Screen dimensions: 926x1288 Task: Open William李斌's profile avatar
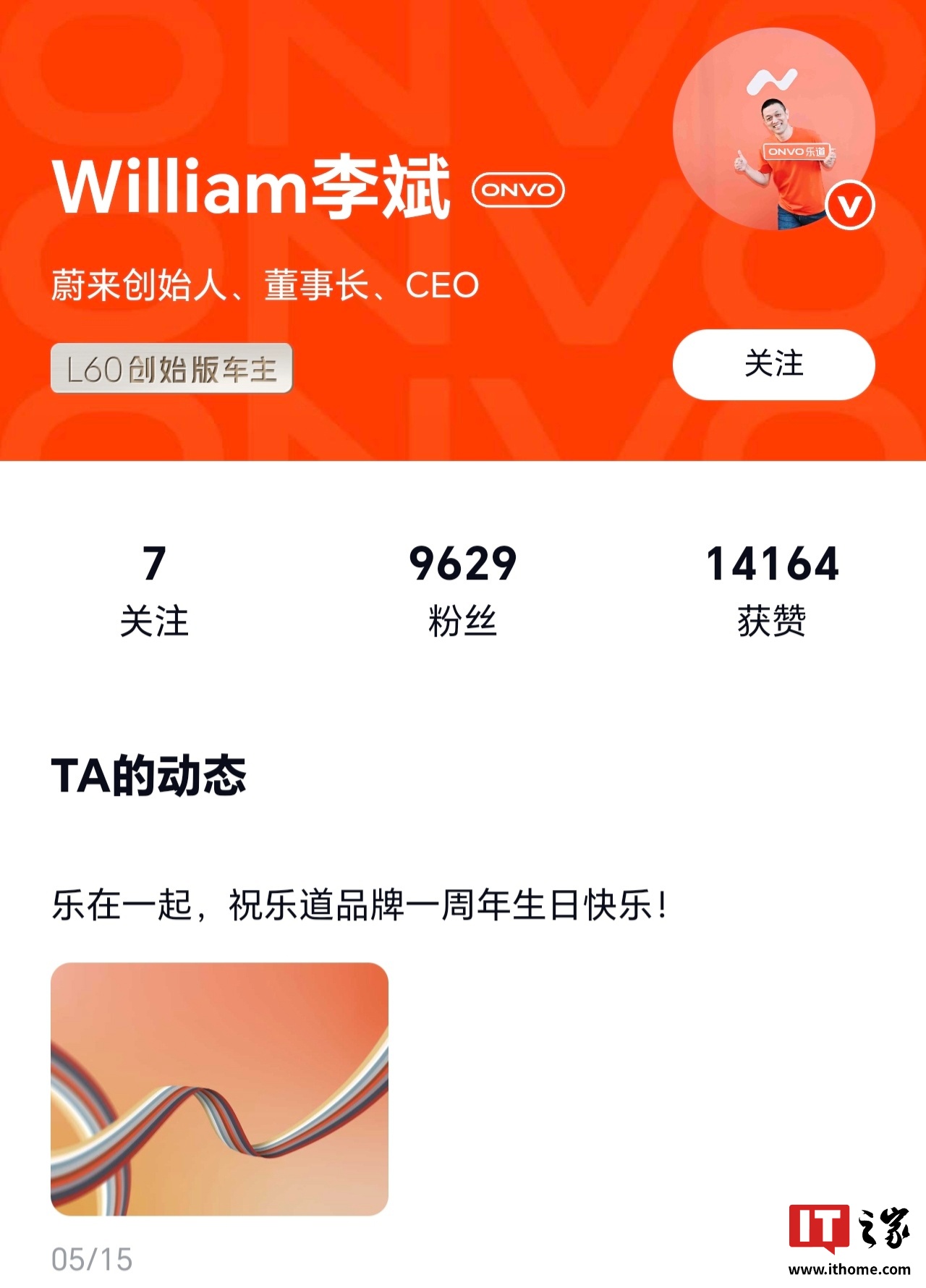773,130
